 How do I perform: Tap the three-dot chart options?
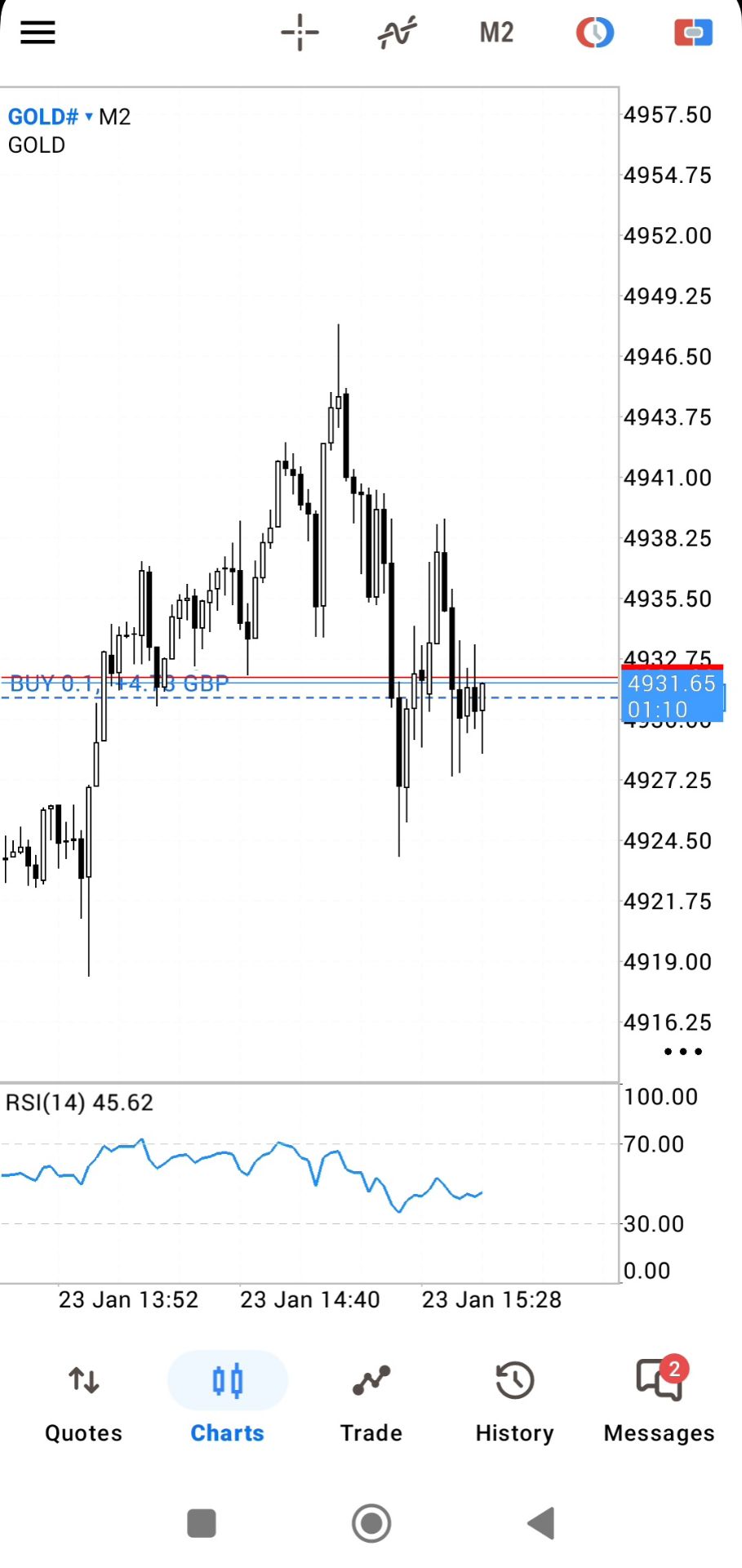coord(682,1051)
